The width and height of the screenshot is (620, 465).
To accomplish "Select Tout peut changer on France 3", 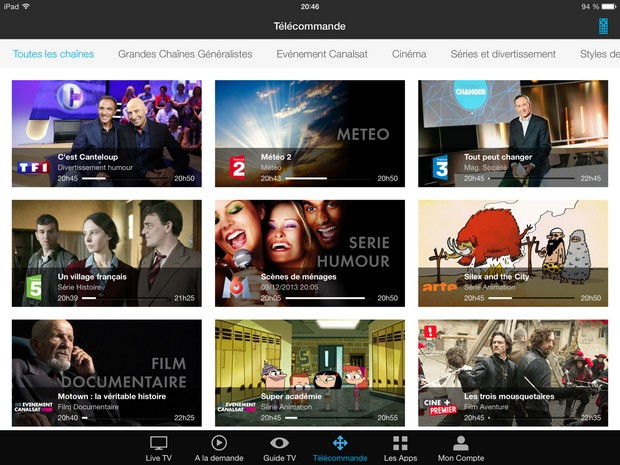I will 513,133.
